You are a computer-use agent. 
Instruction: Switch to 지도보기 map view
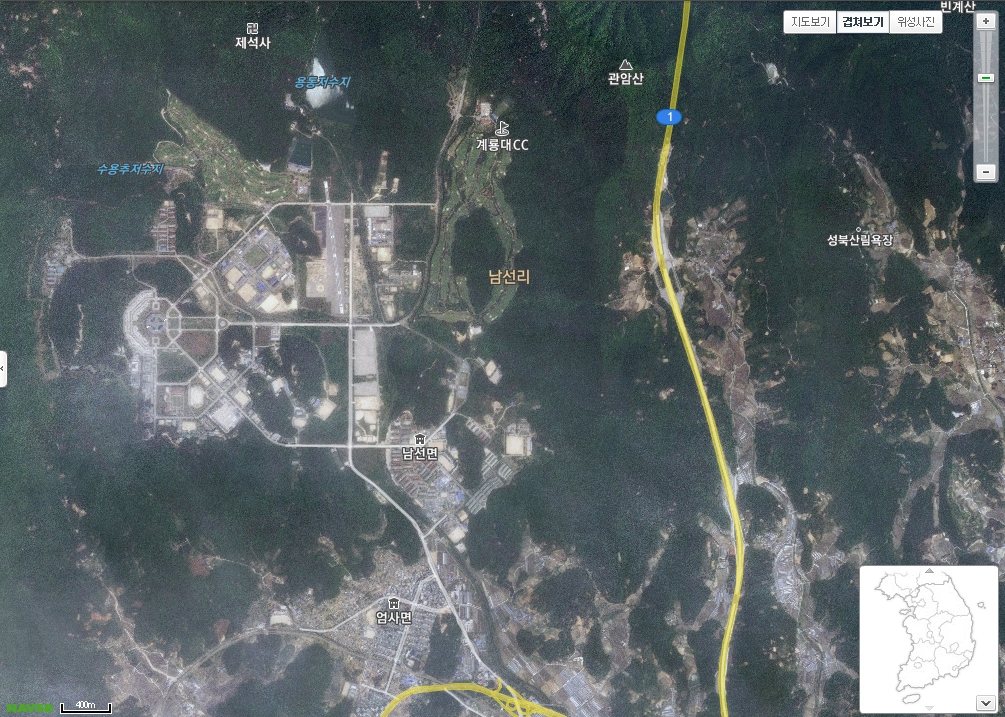(x=810, y=22)
